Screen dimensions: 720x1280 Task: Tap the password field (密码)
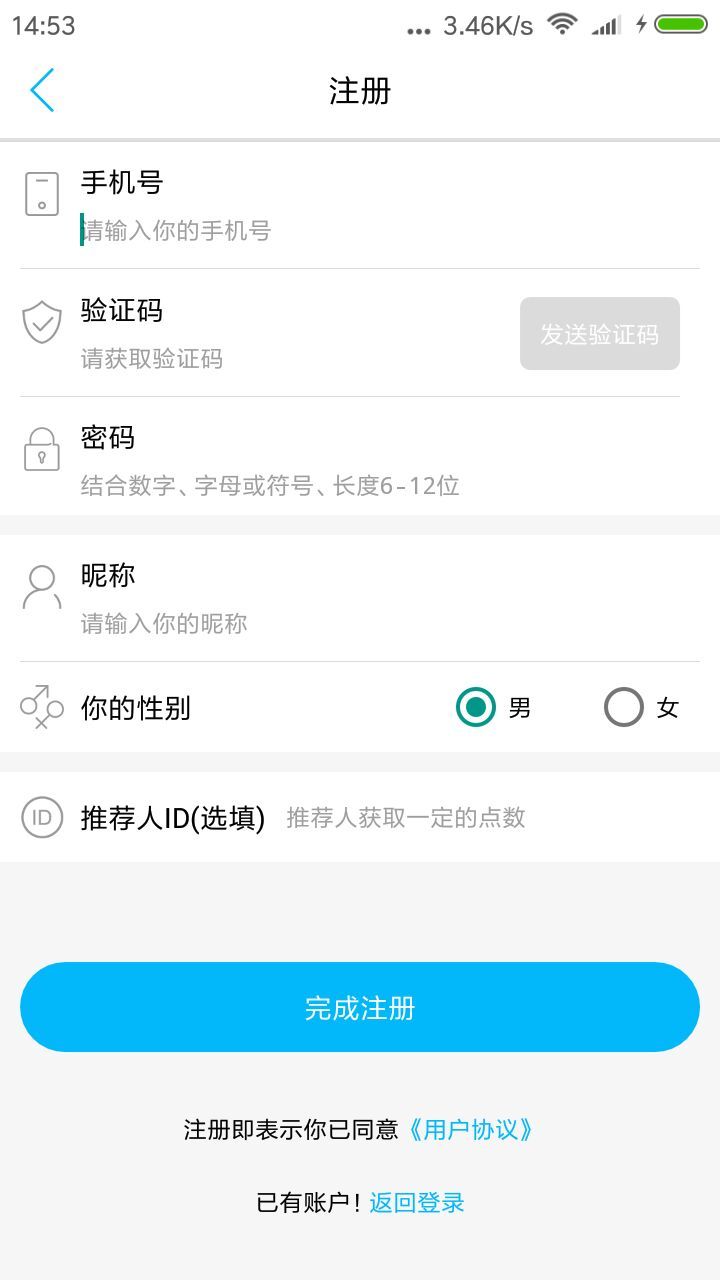[380, 487]
